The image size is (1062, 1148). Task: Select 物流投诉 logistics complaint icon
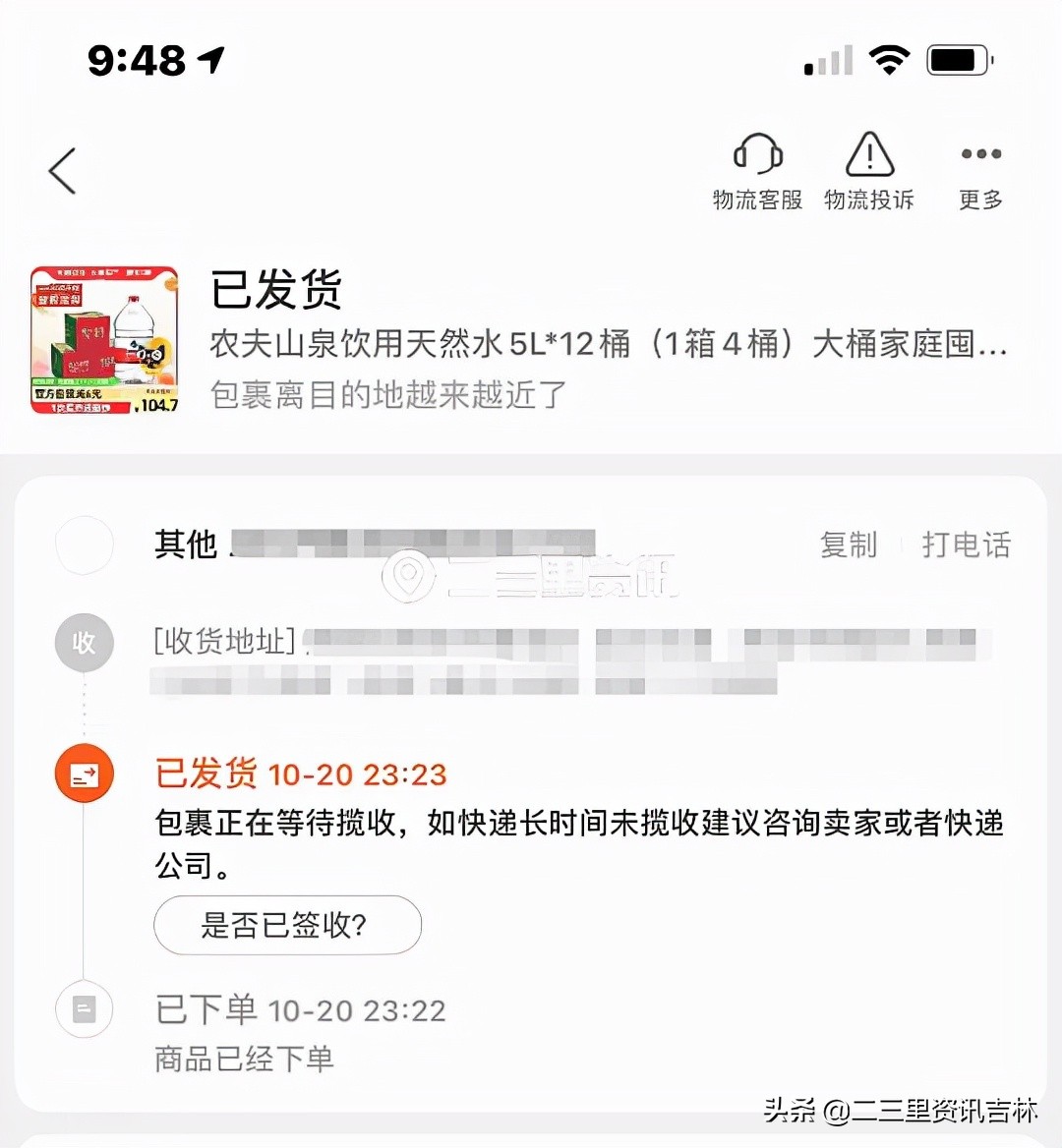pyautogui.click(x=868, y=172)
